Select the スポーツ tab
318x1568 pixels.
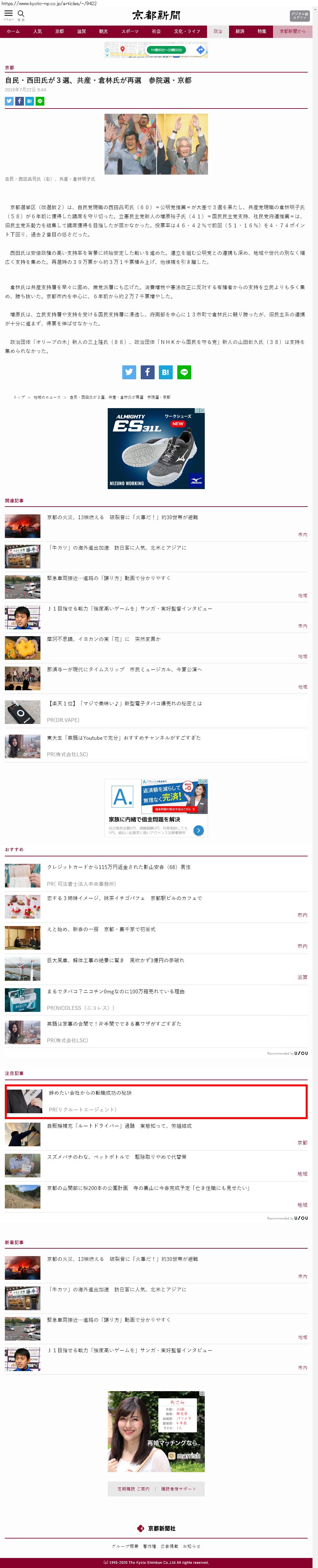coord(129,31)
